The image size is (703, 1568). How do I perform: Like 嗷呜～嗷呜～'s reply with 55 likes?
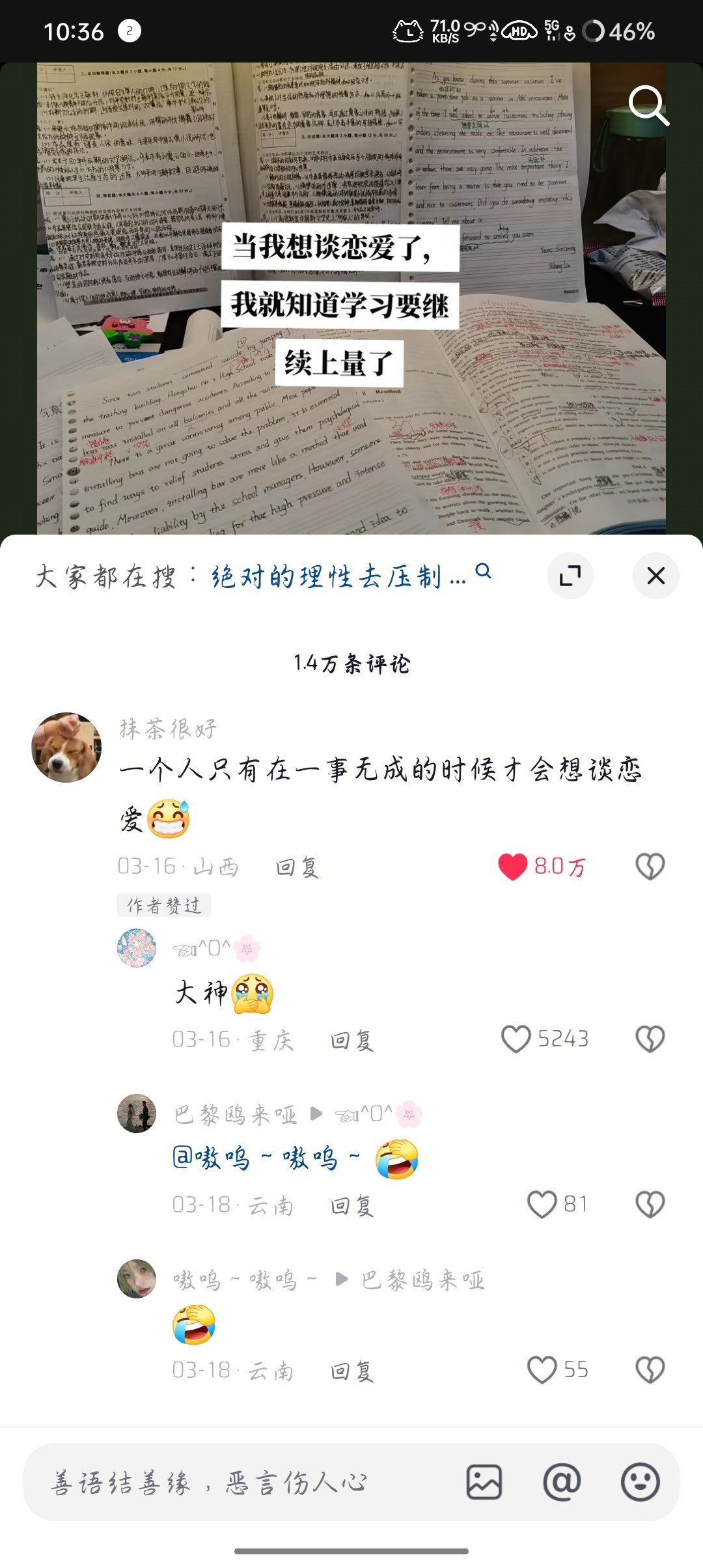542,1370
